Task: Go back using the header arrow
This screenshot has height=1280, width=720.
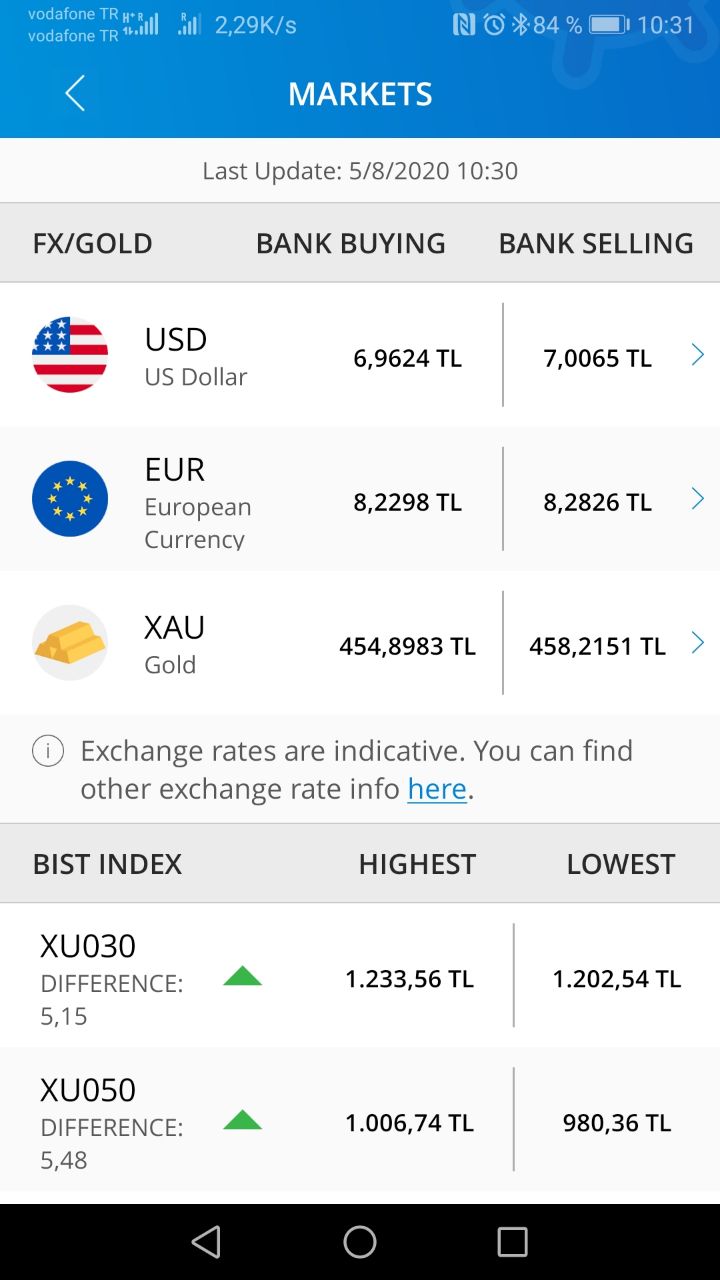Action: click(75, 94)
